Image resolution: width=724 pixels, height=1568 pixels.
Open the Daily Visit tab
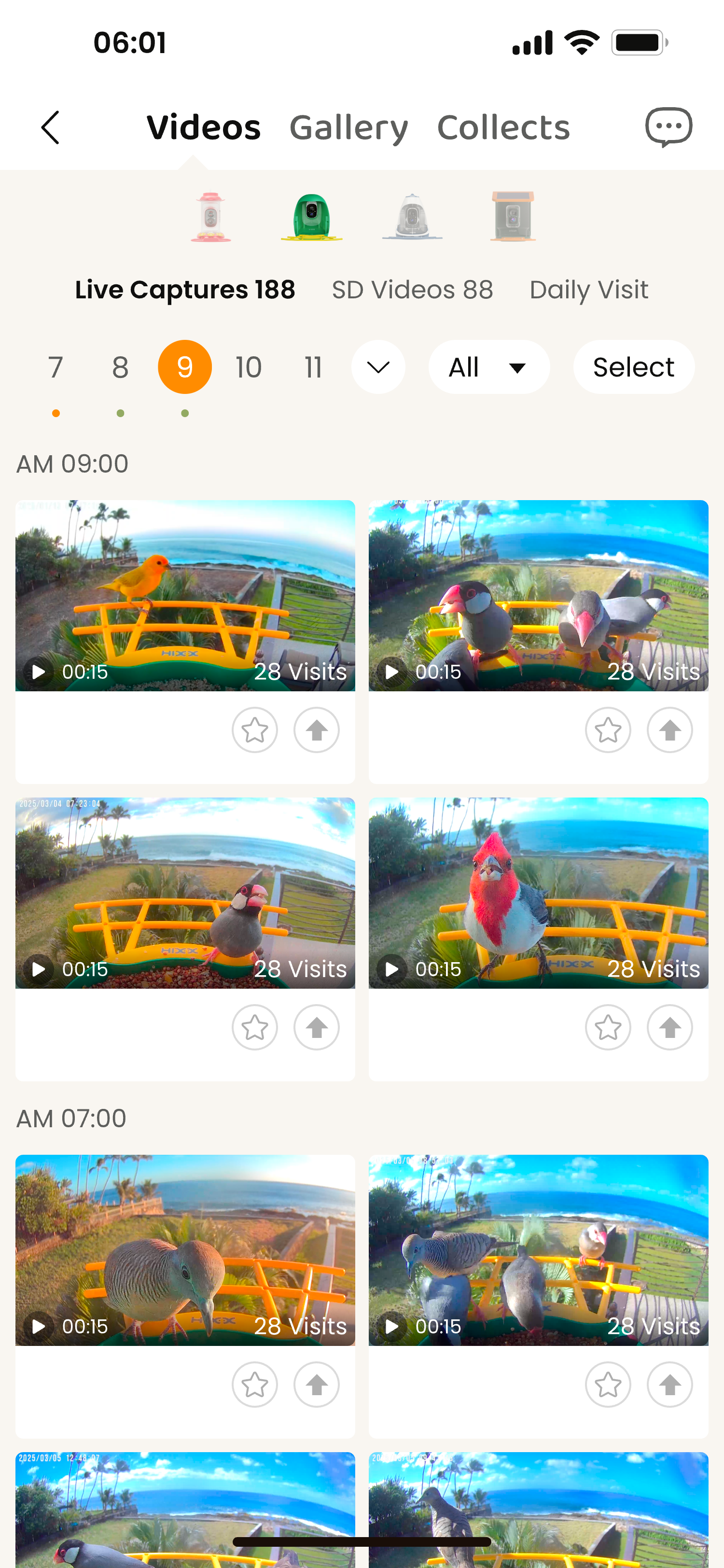[x=588, y=290]
